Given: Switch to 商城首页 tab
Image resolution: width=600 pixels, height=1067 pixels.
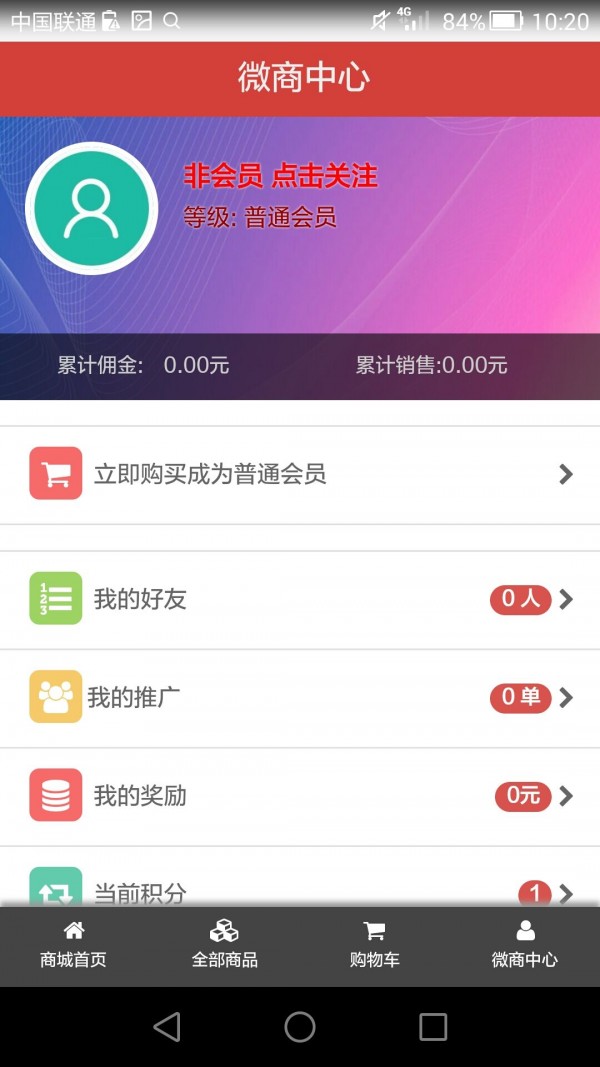Looking at the screenshot, I should [x=73, y=946].
